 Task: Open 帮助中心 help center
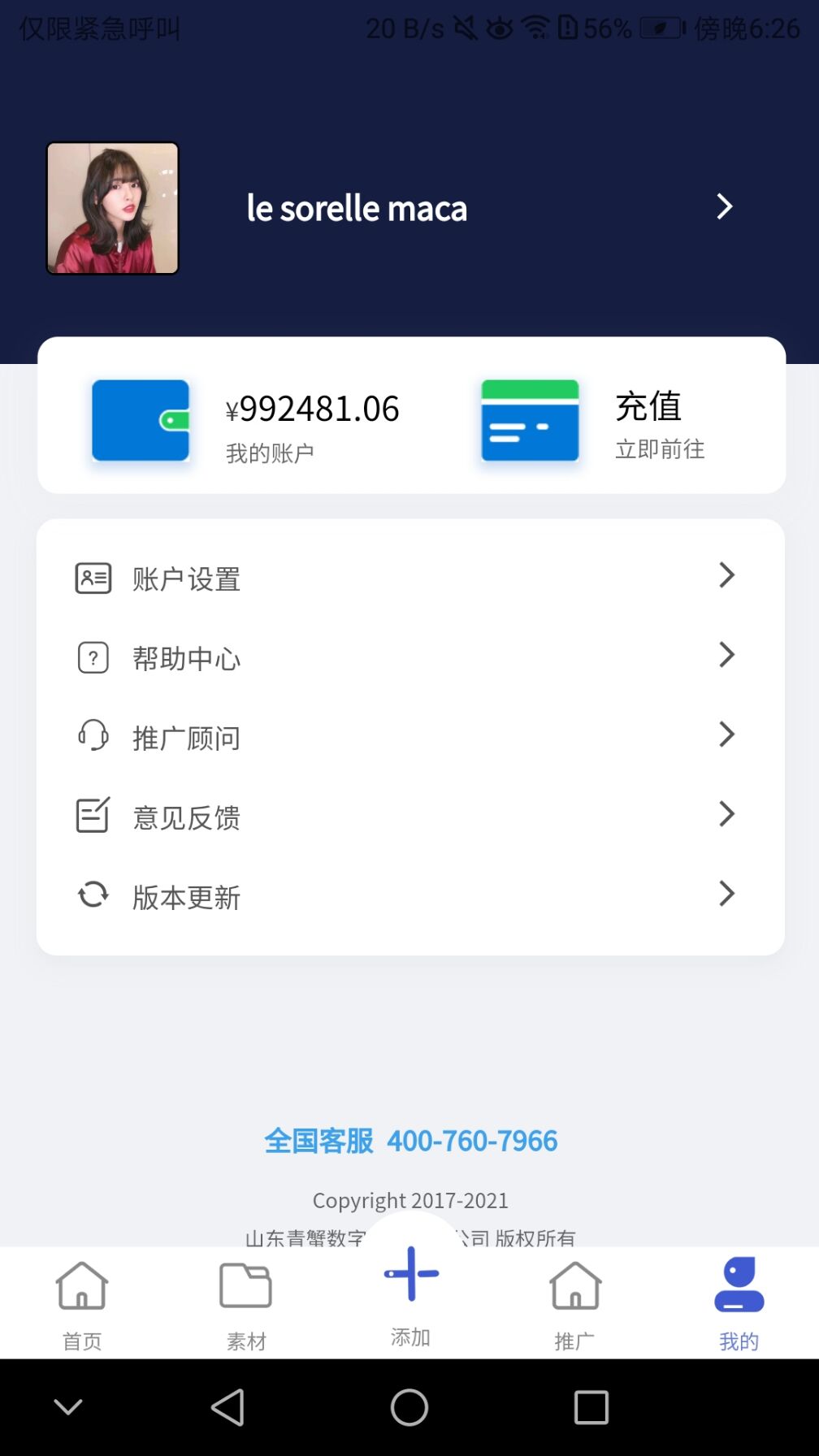[x=406, y=657]
